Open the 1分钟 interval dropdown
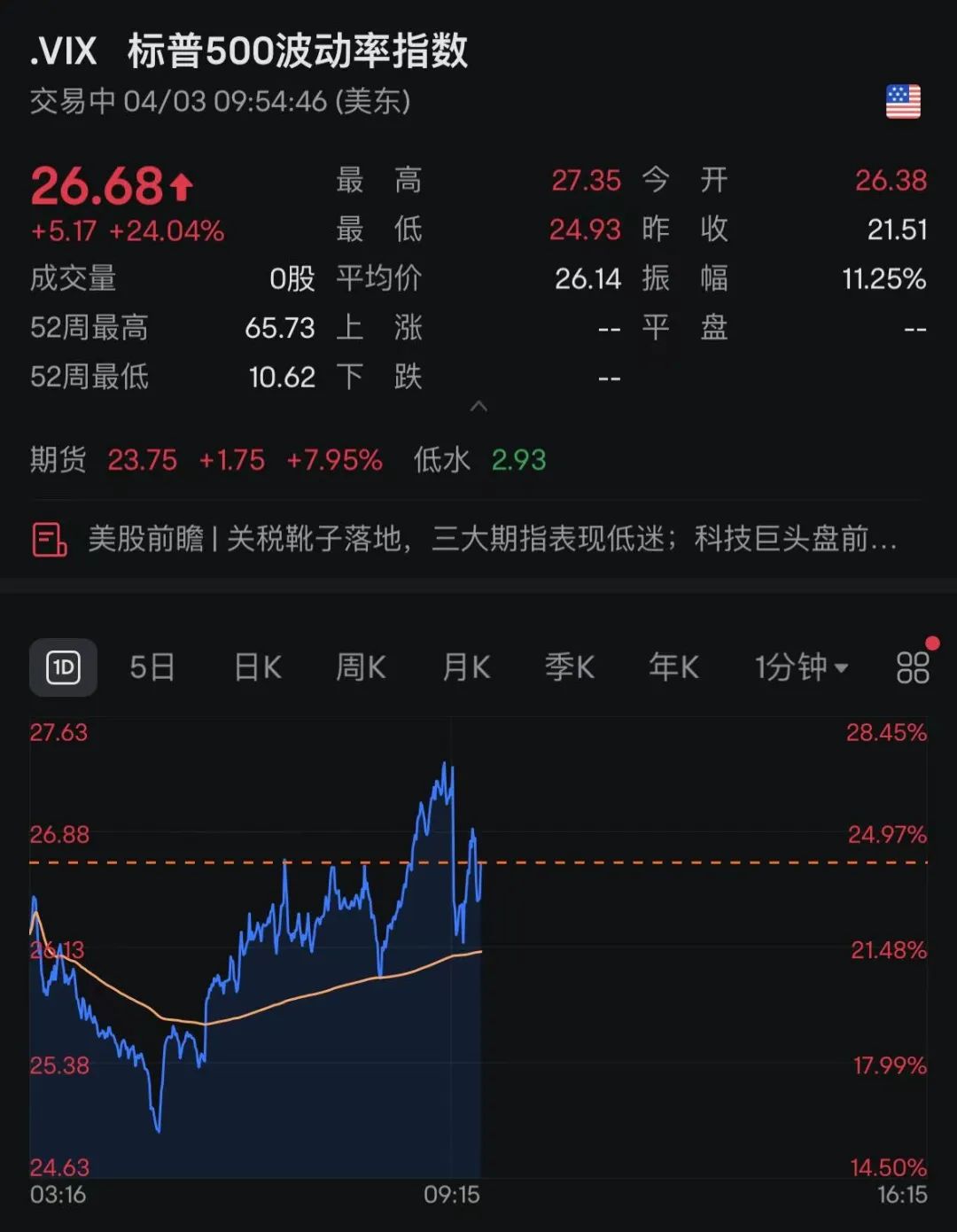 tap(801, 667)
